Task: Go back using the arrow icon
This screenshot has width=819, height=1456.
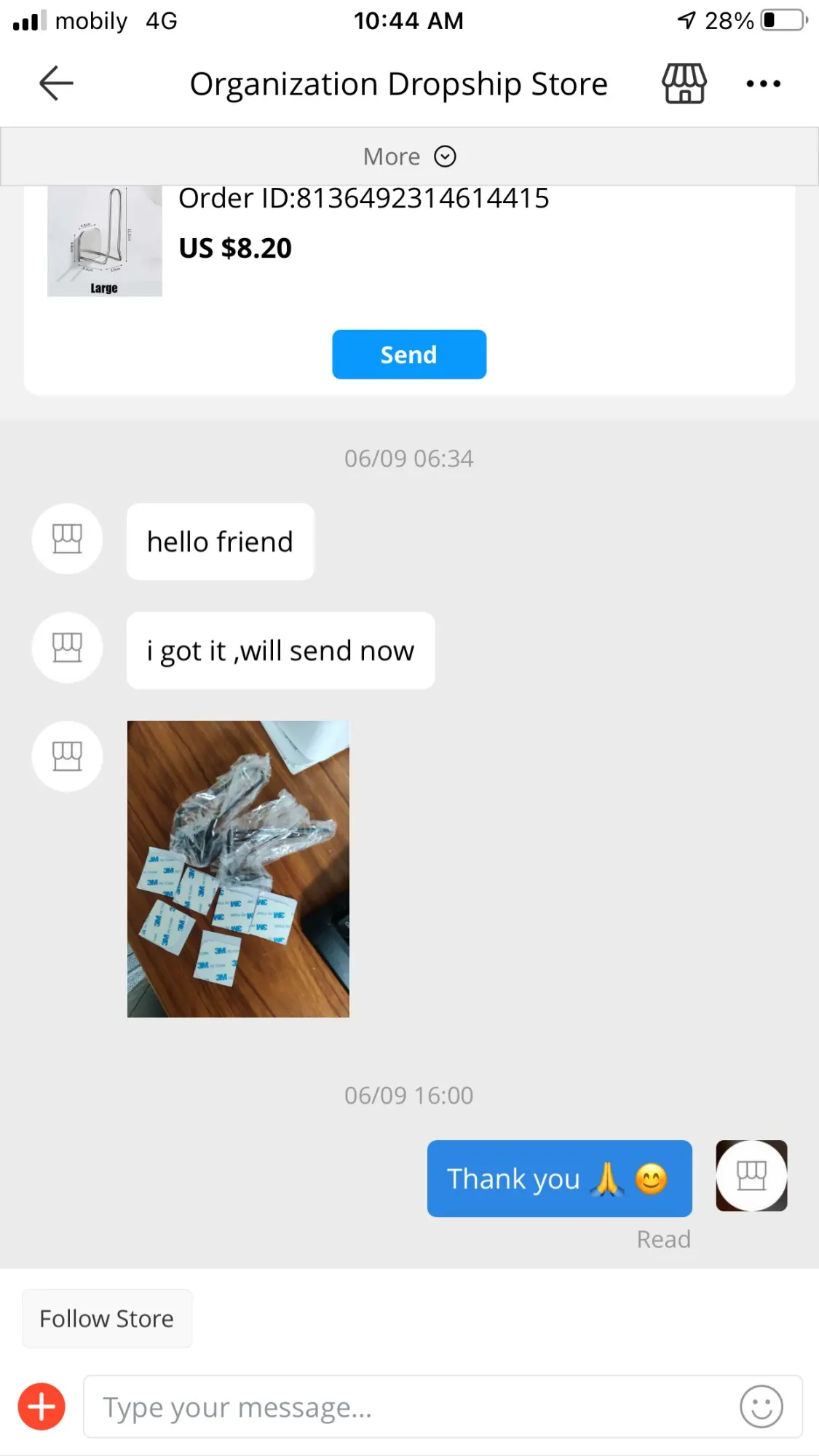Action: [56, 83]
